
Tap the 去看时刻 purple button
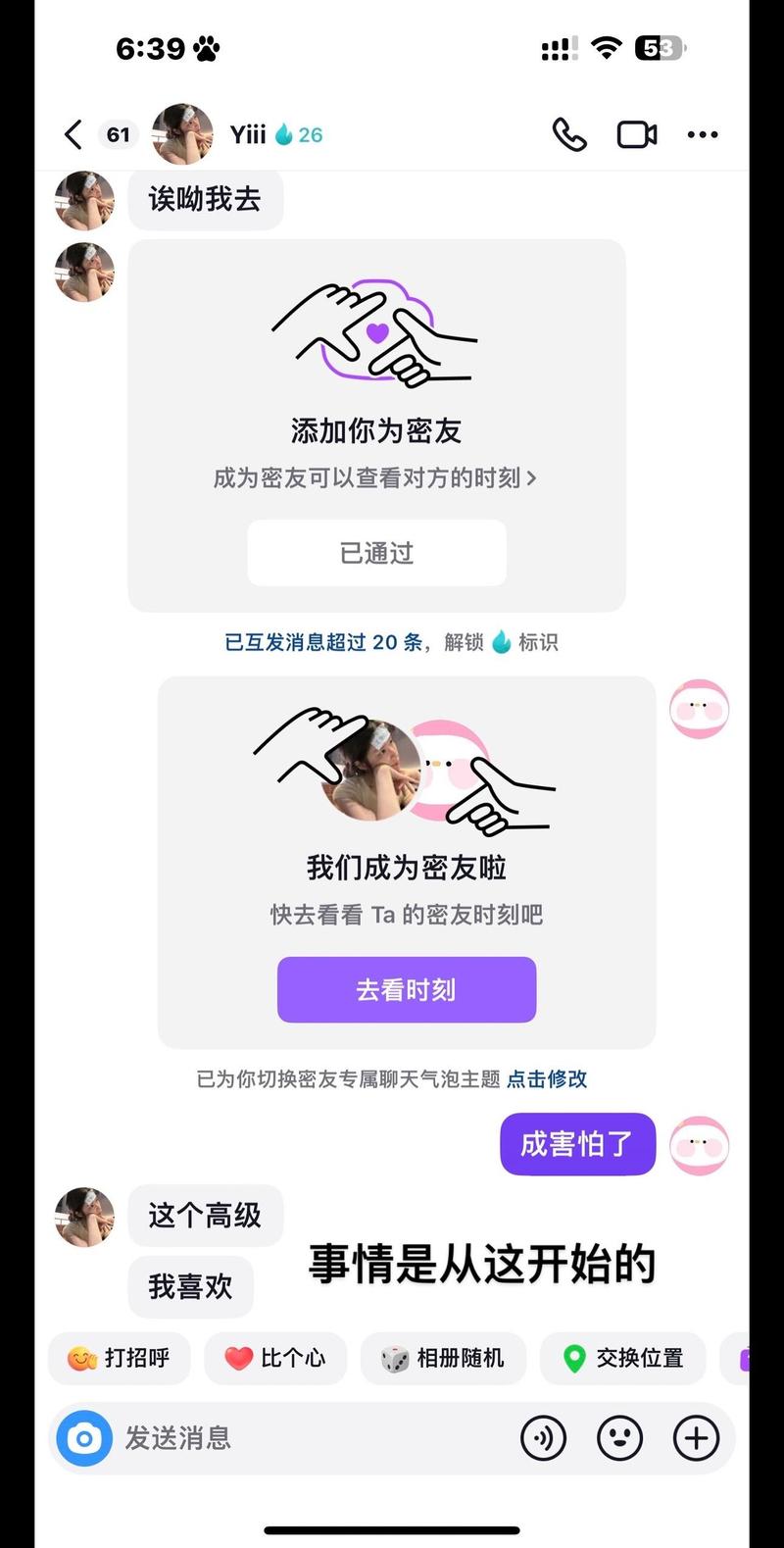pos(406,990)
